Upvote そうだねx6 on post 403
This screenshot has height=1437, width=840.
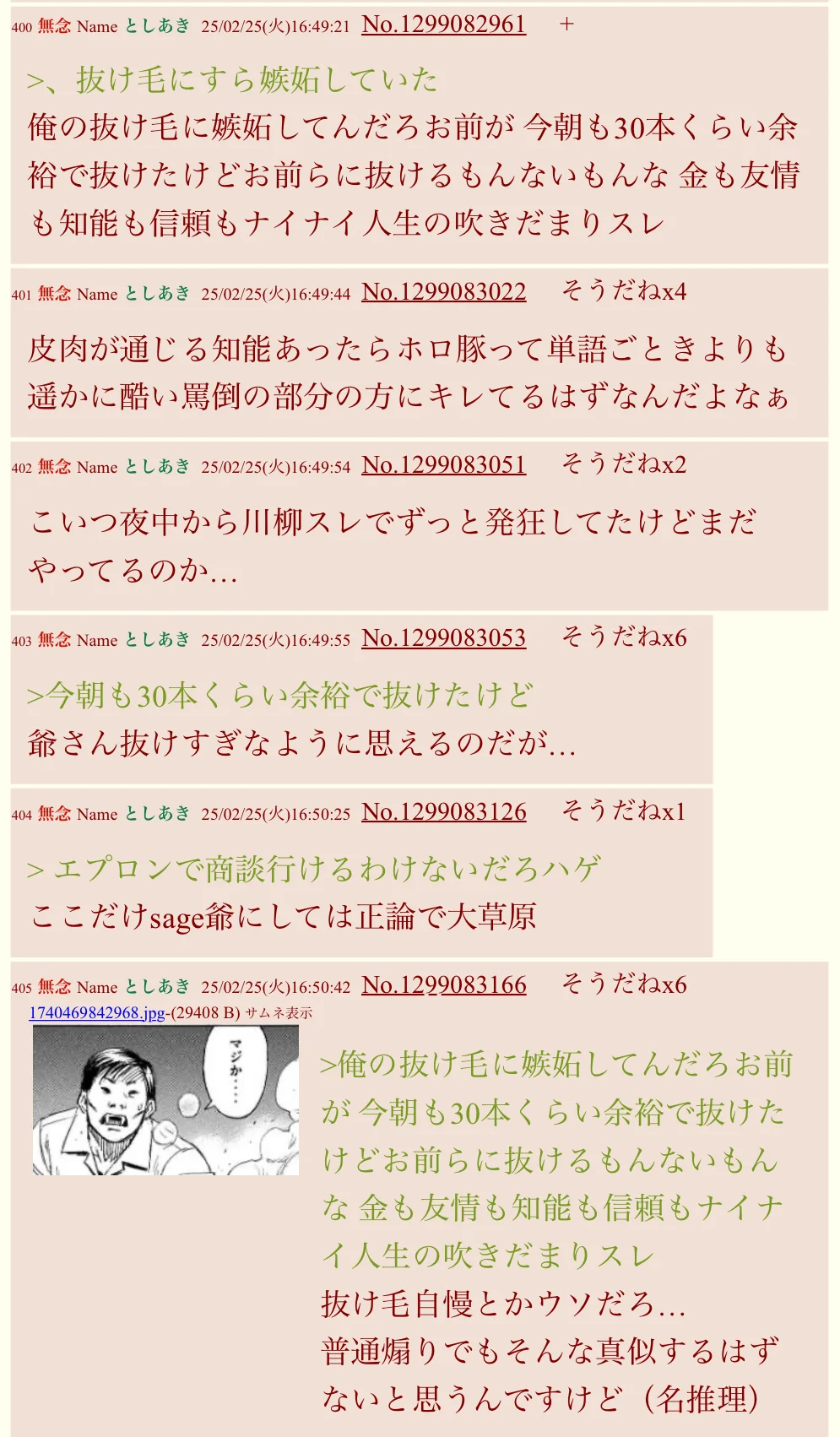(624, 637)
